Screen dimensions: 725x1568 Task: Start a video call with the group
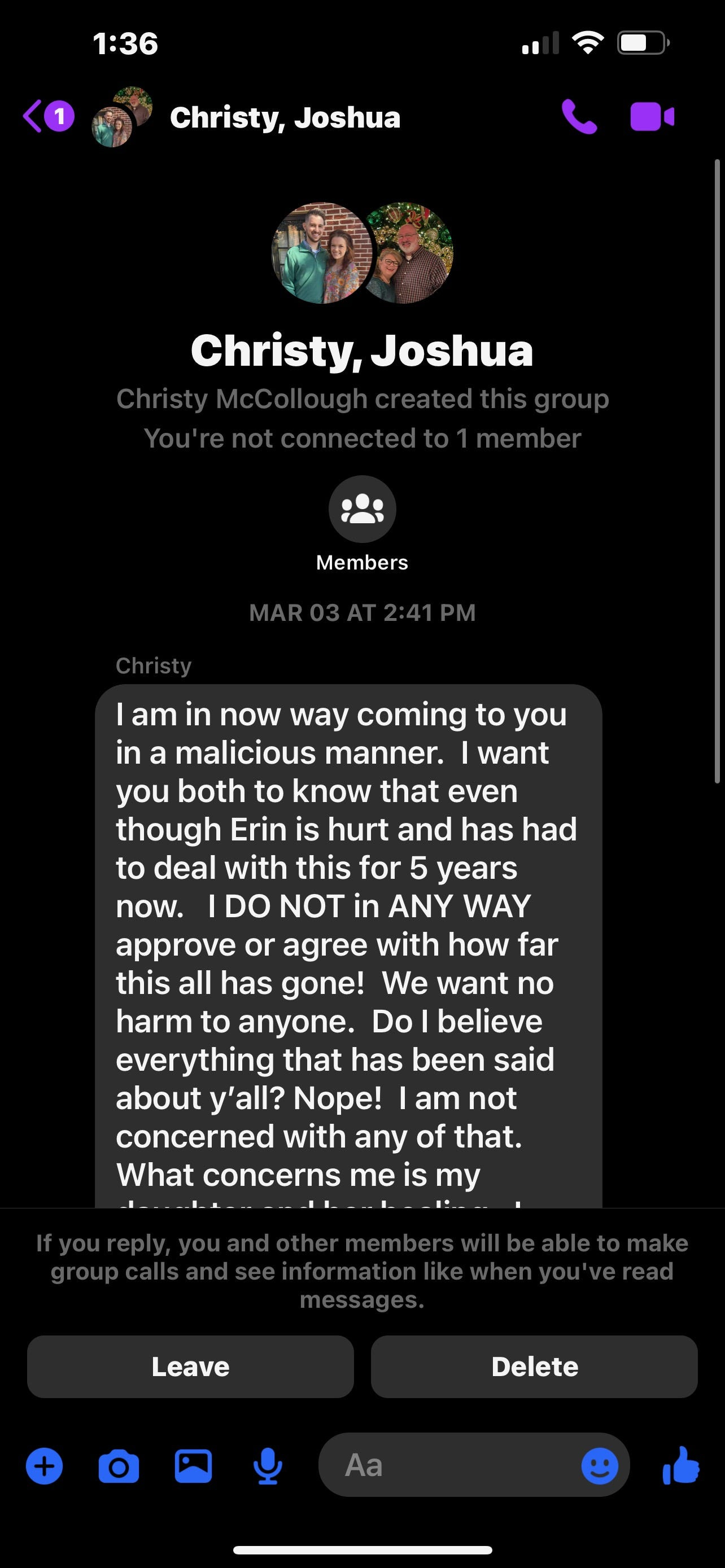(652, 116)
